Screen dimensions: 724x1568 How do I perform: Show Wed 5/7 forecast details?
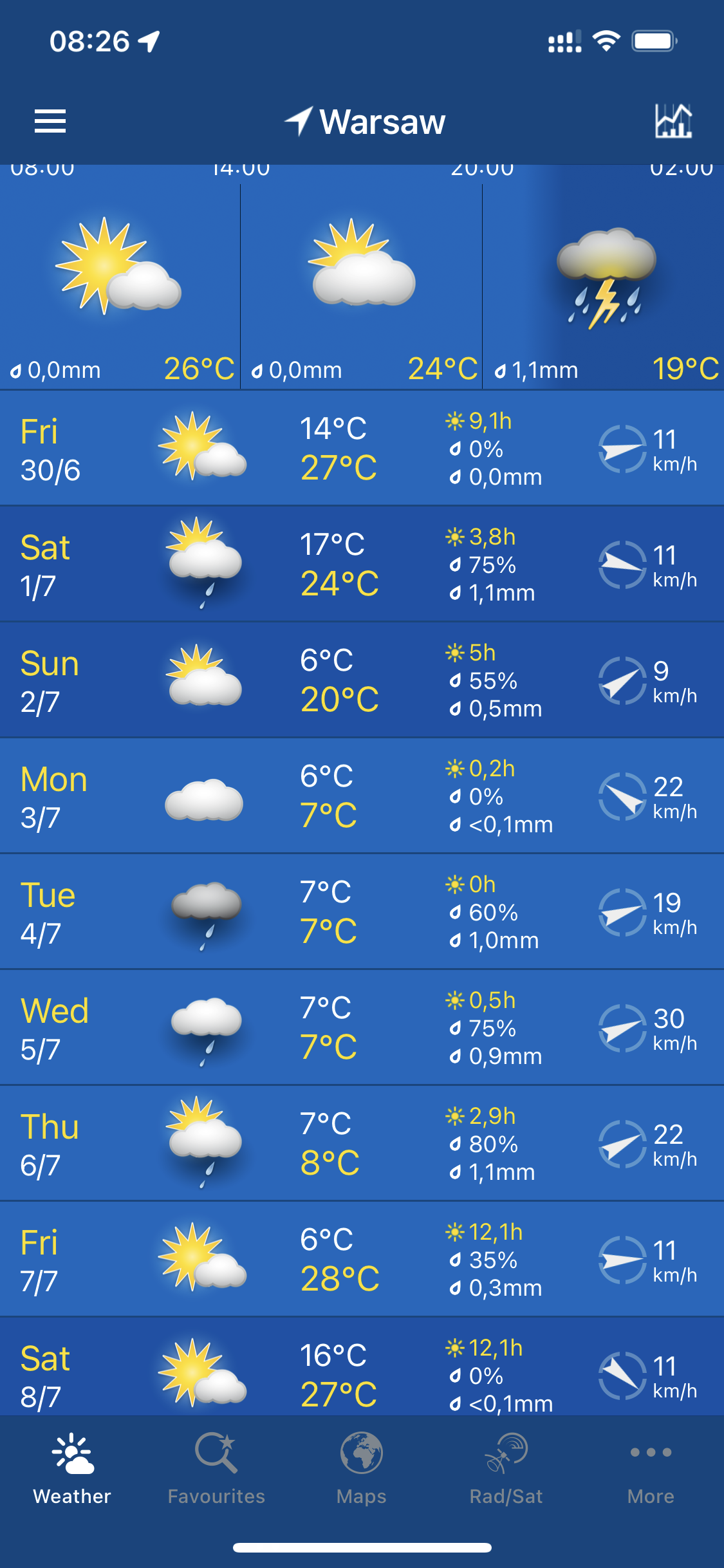[362, 1027]
